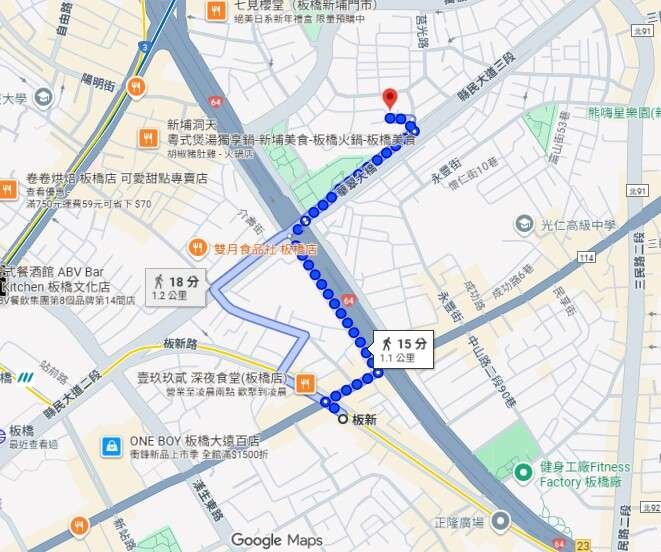Open 七見櫻堂 restaurant marker

pyautogui.click(x=215, y=10)
